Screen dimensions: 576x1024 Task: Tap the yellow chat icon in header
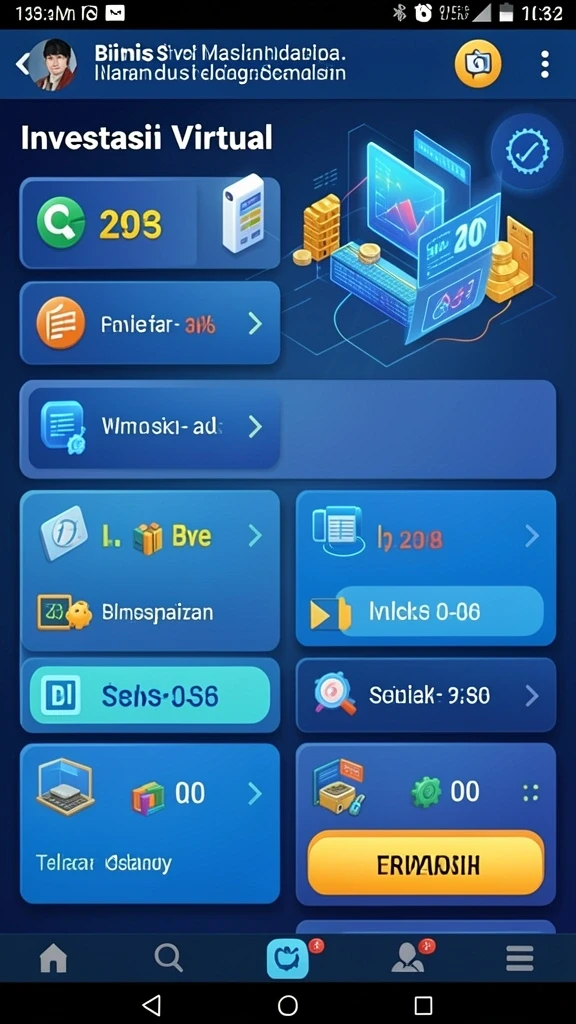point(478,63)
